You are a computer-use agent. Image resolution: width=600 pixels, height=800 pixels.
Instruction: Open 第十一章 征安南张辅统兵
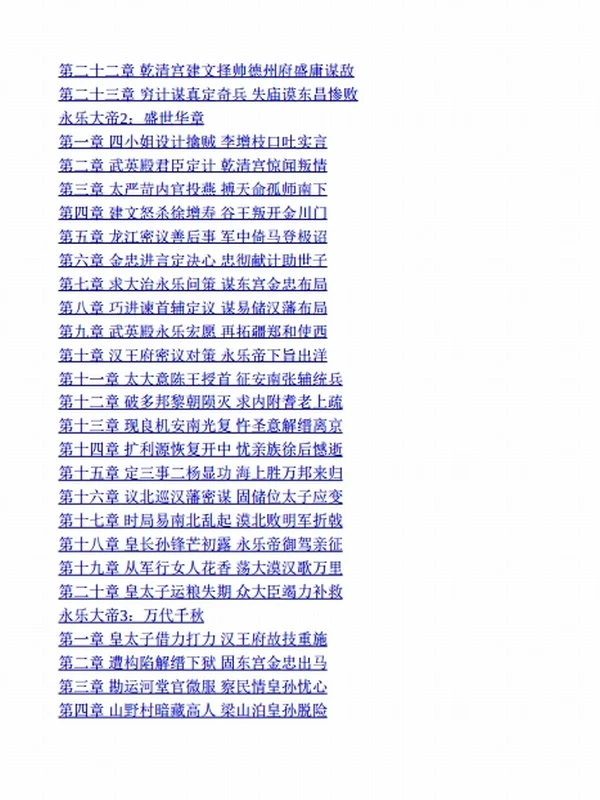pos(201,379)
